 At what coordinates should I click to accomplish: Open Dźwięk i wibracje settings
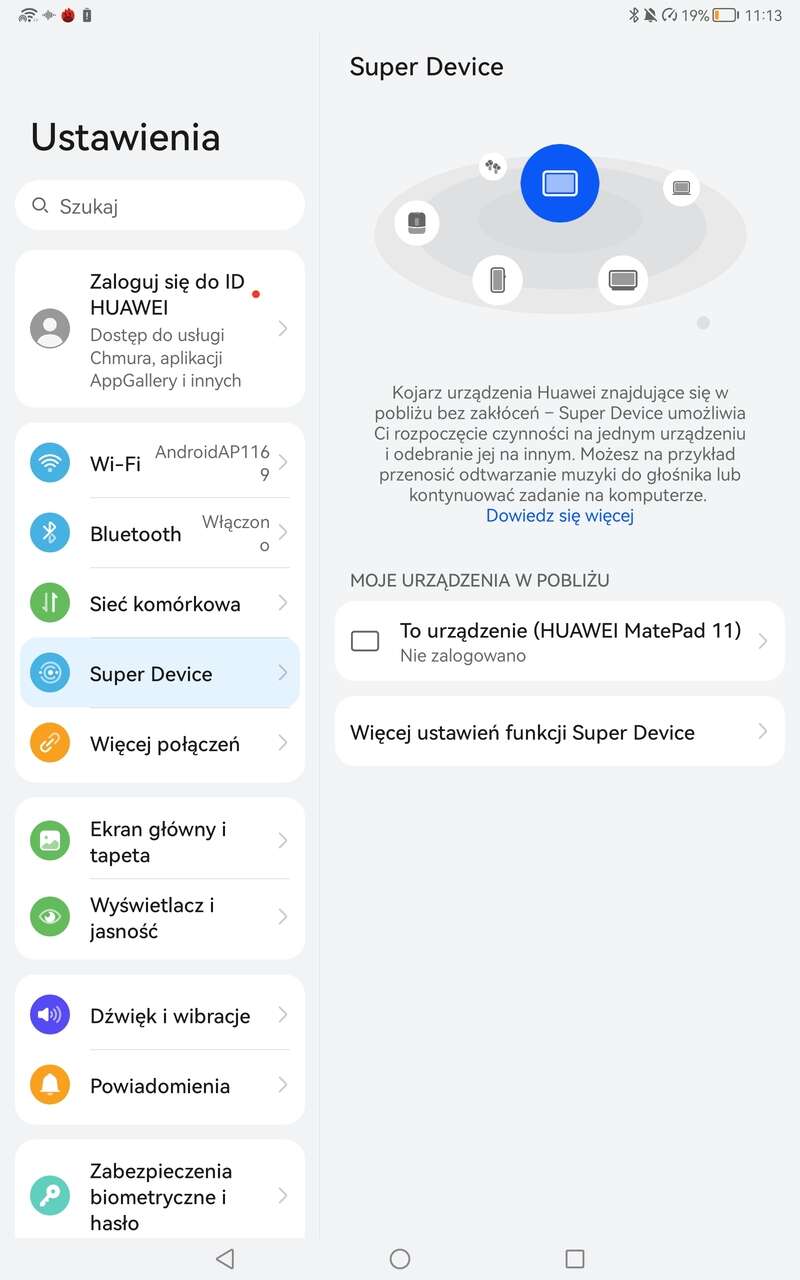coord(160,1015)
